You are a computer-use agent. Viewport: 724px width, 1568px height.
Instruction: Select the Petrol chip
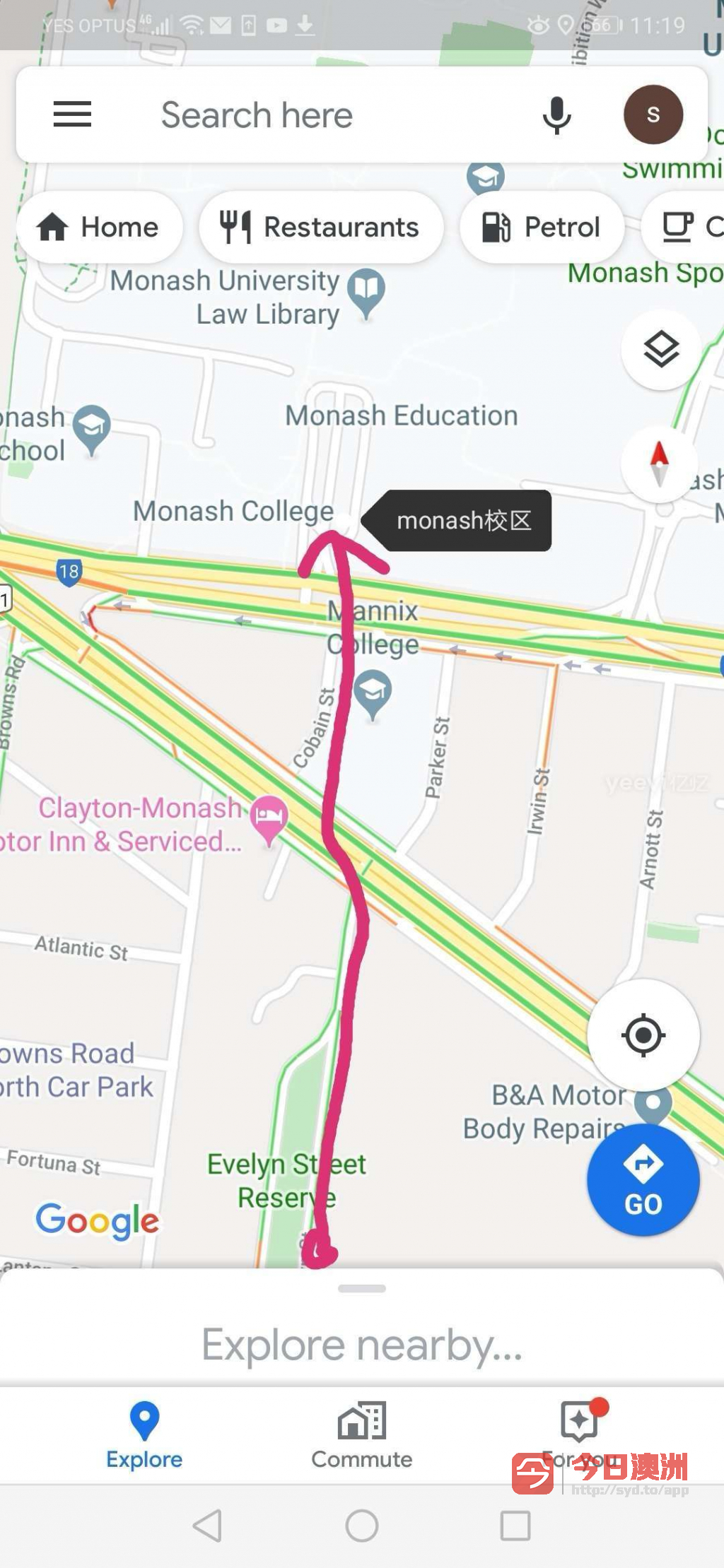click(x=542, y=228)
